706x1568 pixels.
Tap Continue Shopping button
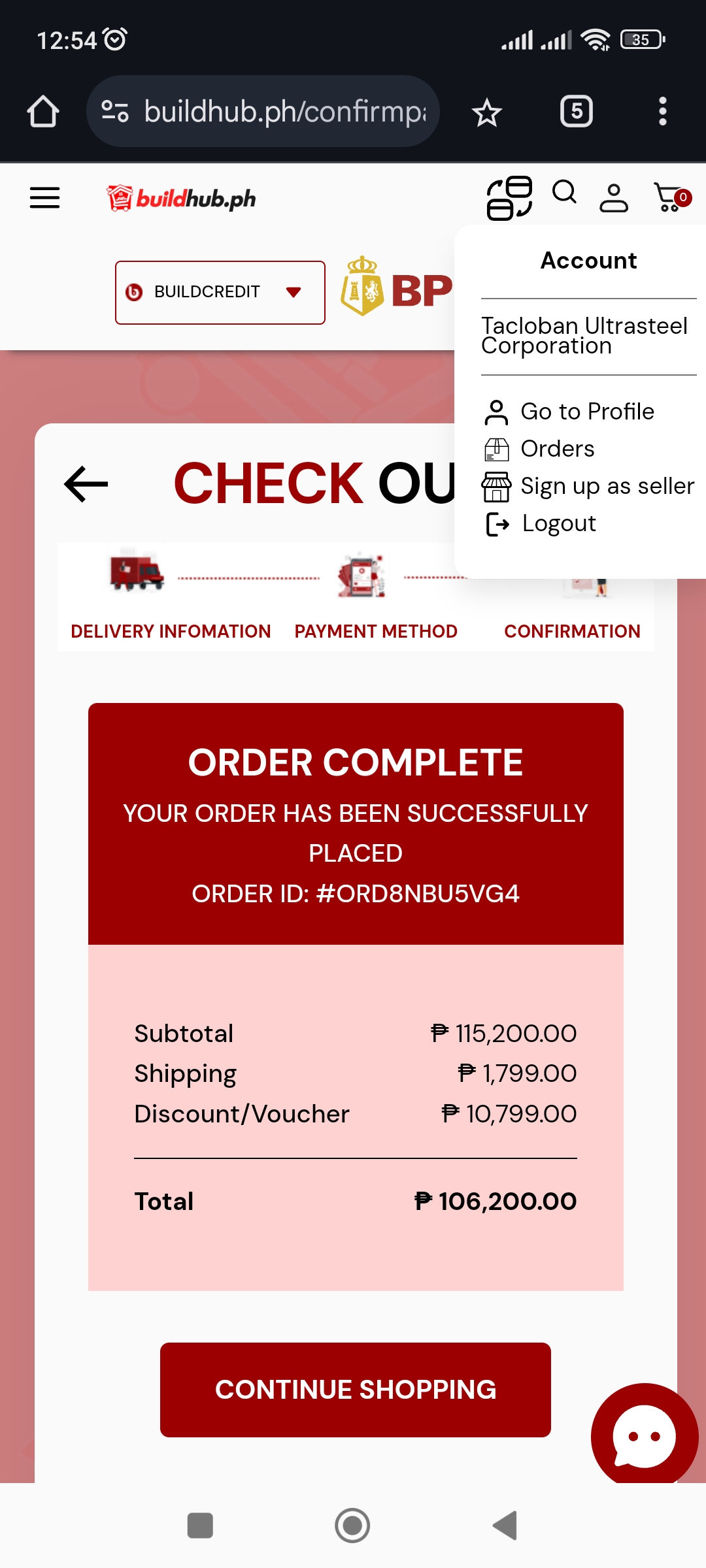click(x=355, y=1390)
